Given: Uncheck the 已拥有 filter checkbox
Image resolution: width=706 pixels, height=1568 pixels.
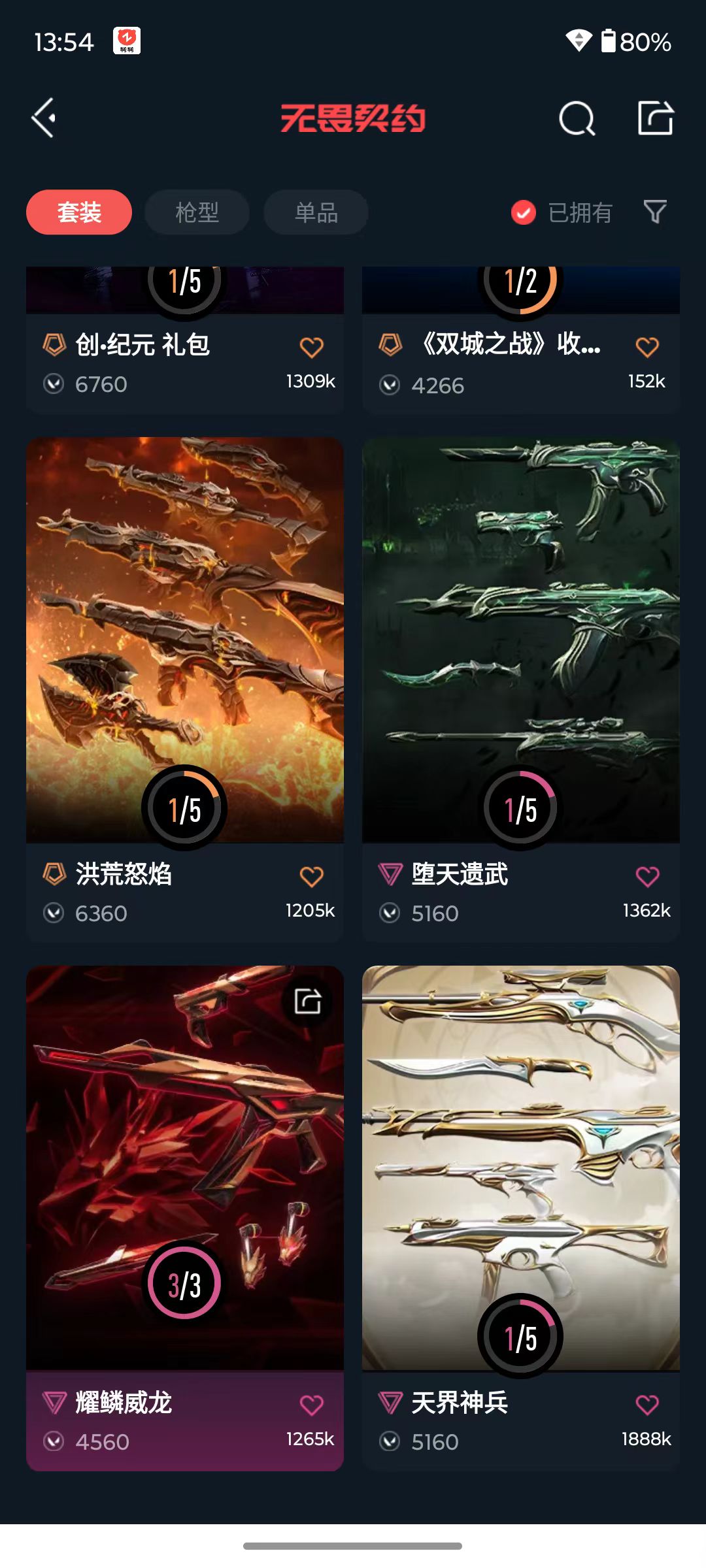Looking at the screenshot, I should pyautogui.click(x=524, y=212).
